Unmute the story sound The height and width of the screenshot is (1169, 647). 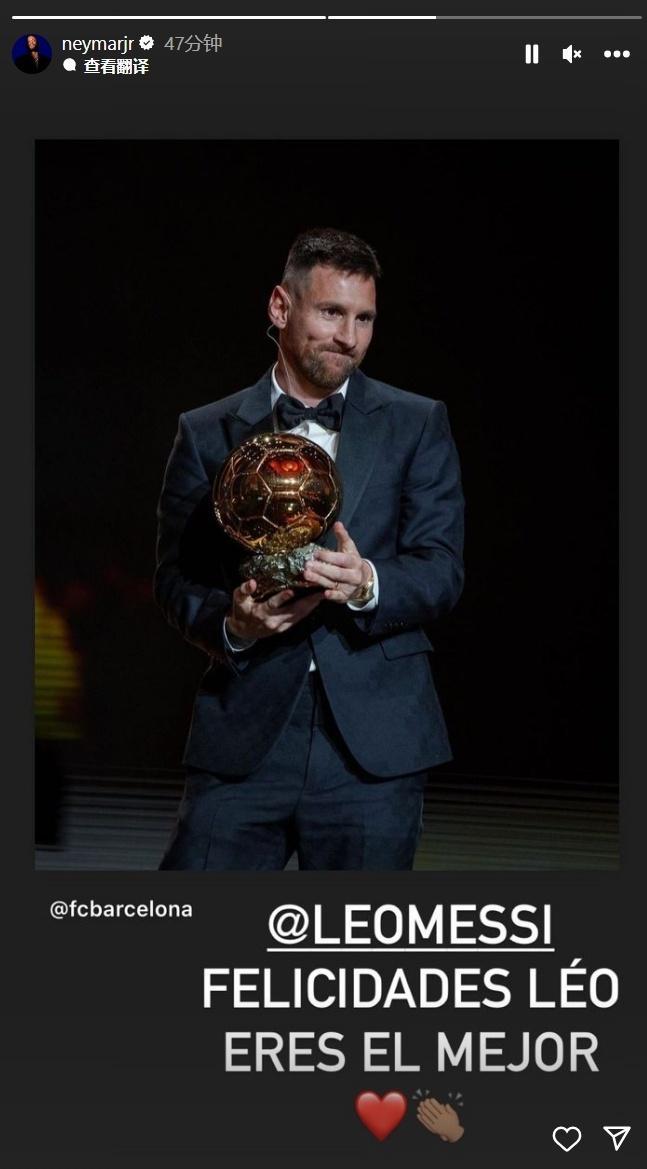point(572,54)
